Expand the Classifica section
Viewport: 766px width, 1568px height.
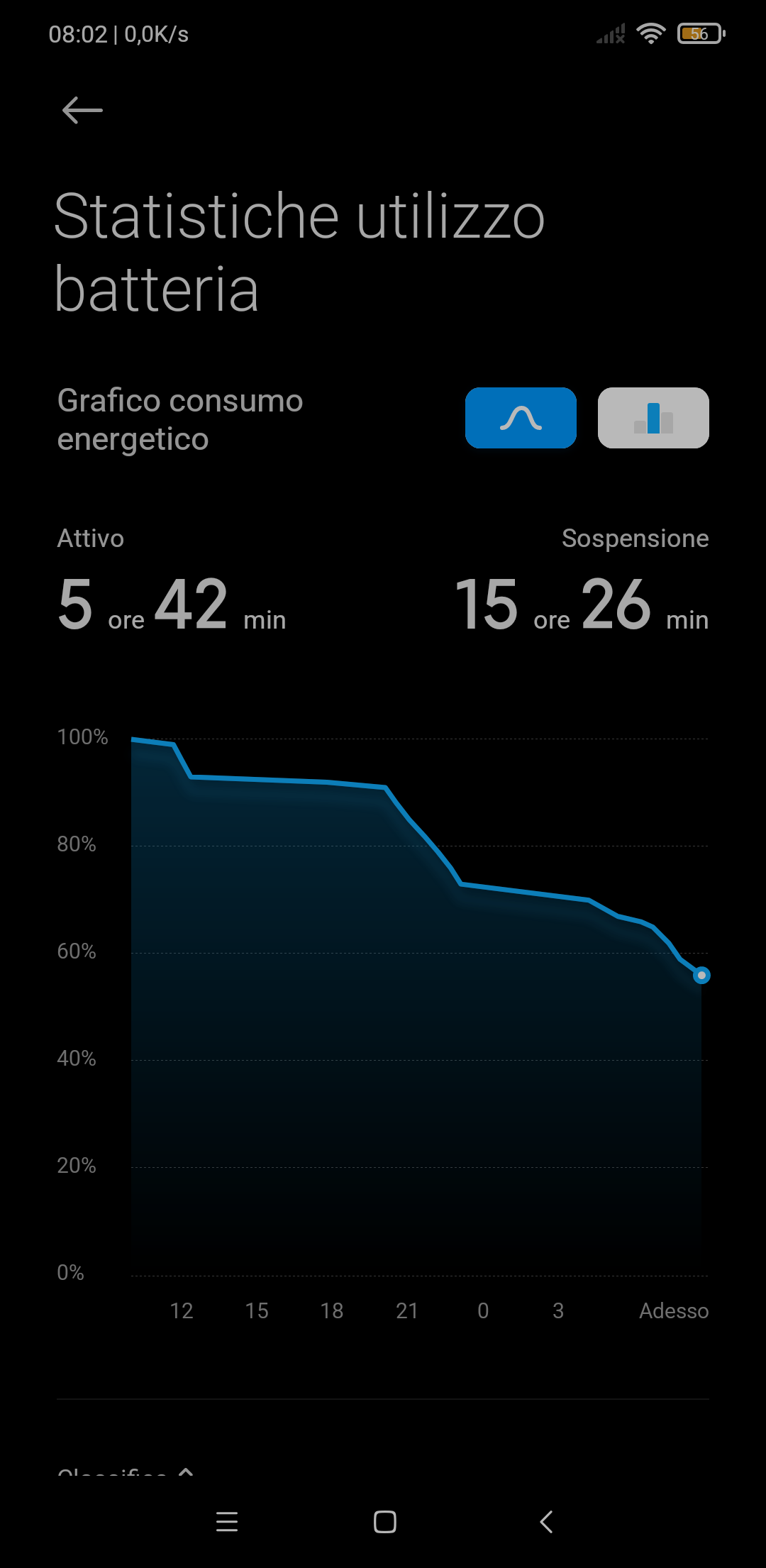126,1472
